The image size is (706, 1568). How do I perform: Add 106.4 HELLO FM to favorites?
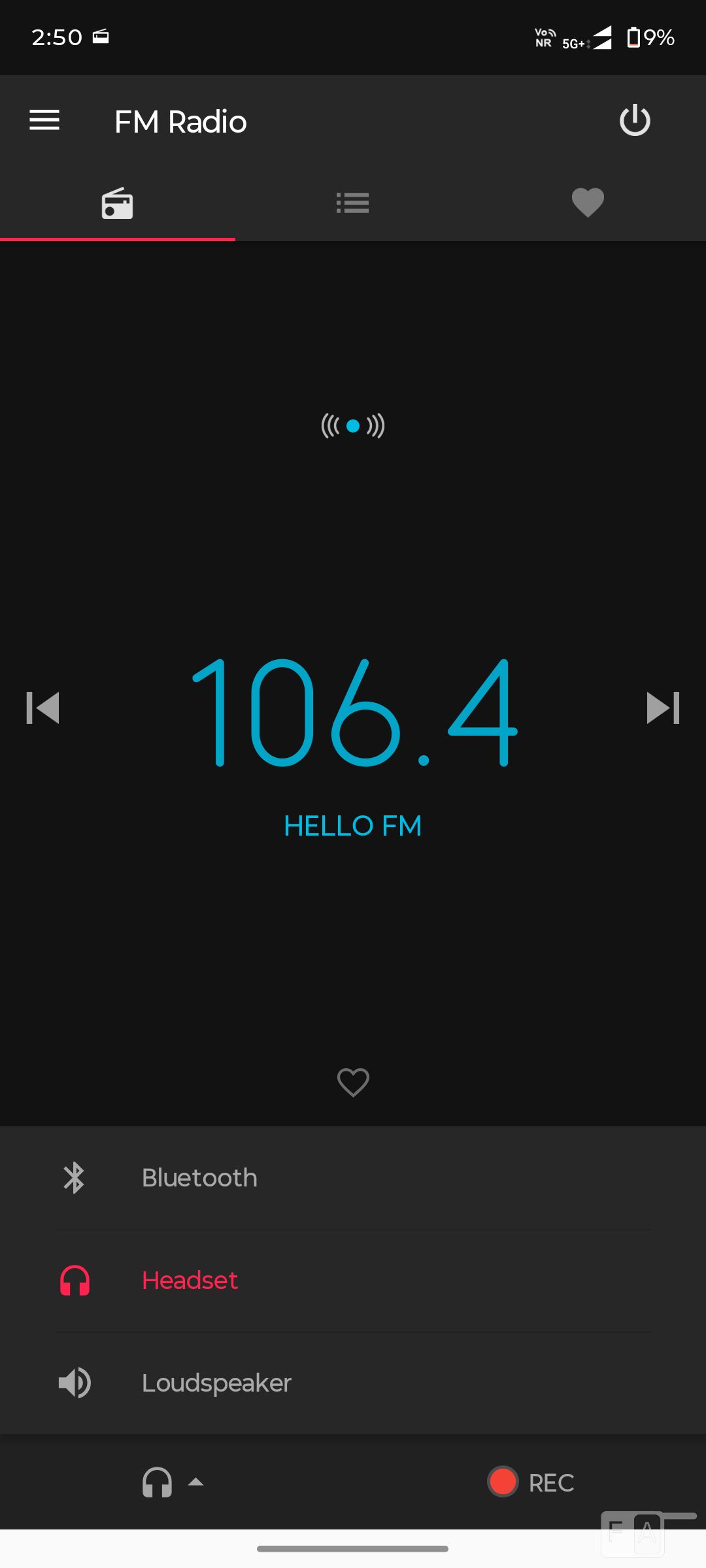tap(353, 1083)
